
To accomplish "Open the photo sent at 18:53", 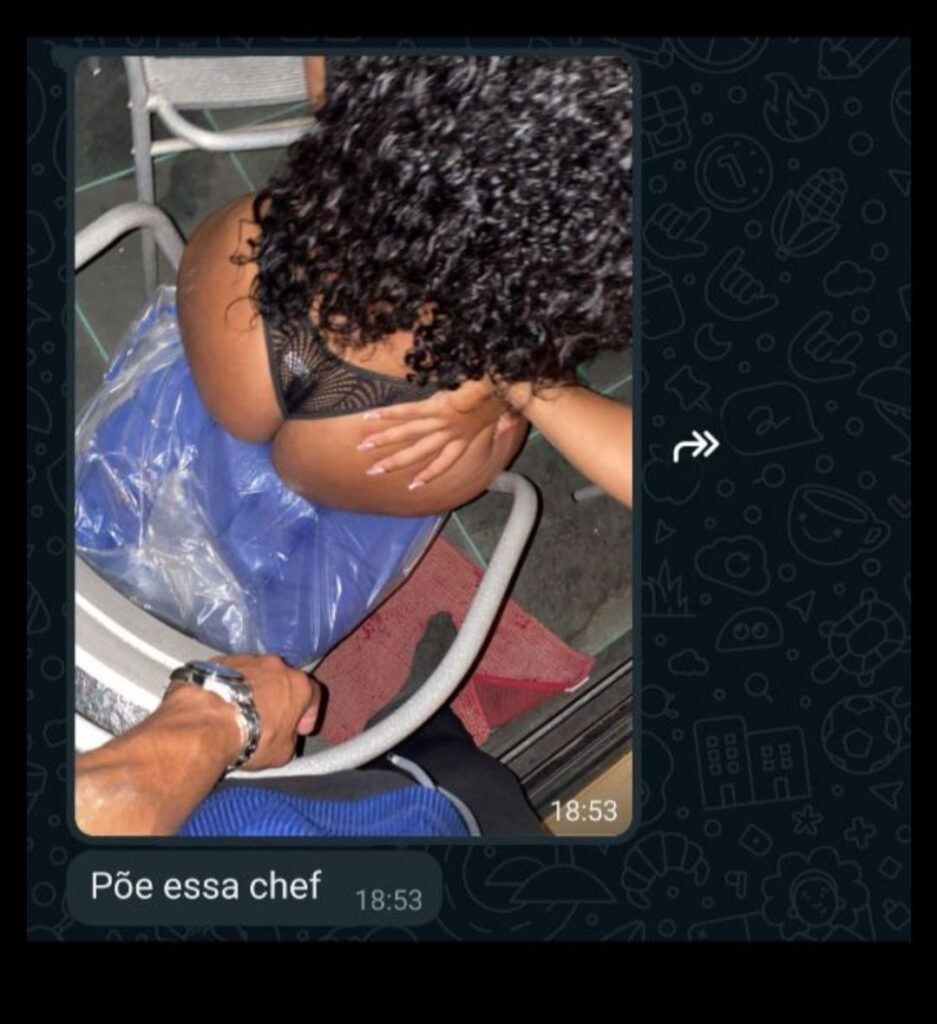I will point(353,445).
